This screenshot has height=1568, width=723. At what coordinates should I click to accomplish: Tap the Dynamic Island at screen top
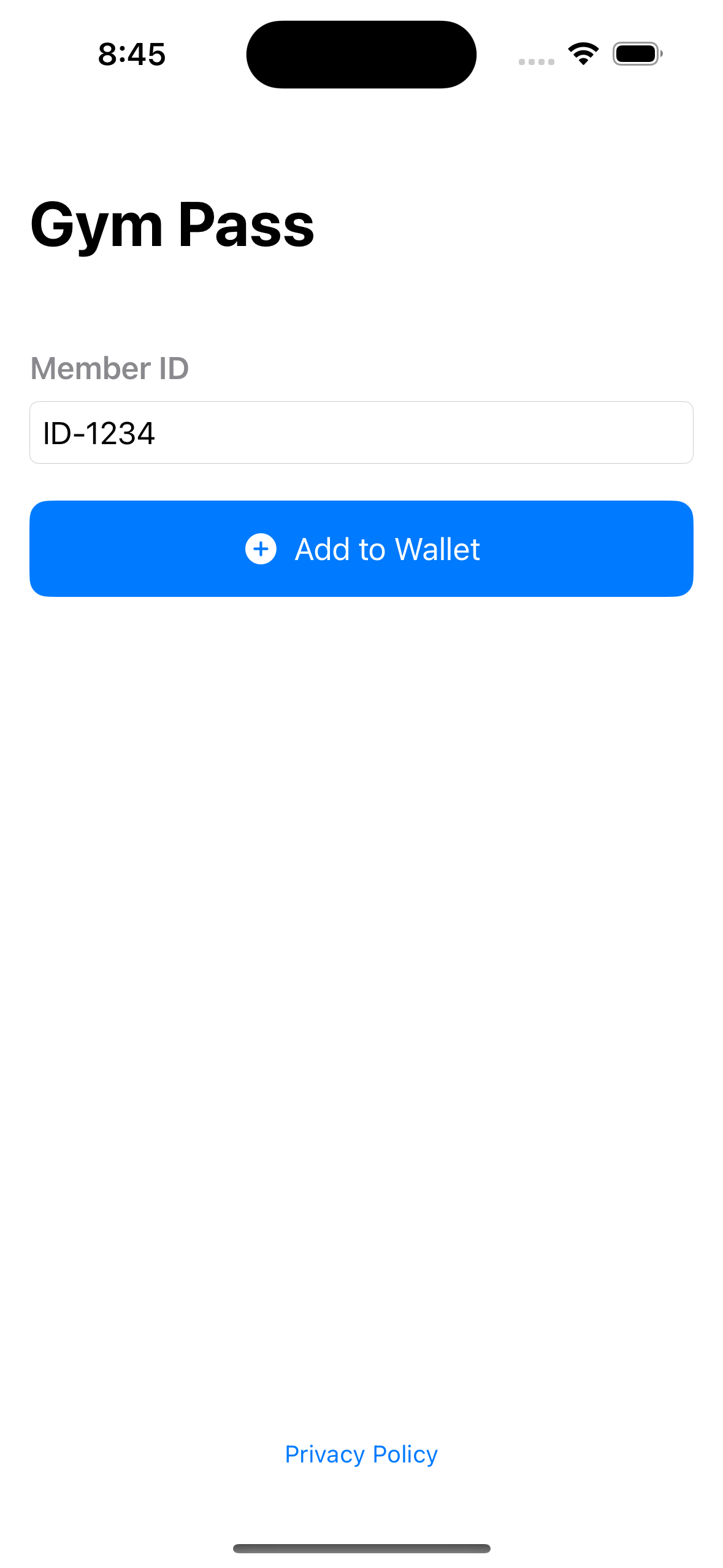pyautogui.click(x=361, y=54)
